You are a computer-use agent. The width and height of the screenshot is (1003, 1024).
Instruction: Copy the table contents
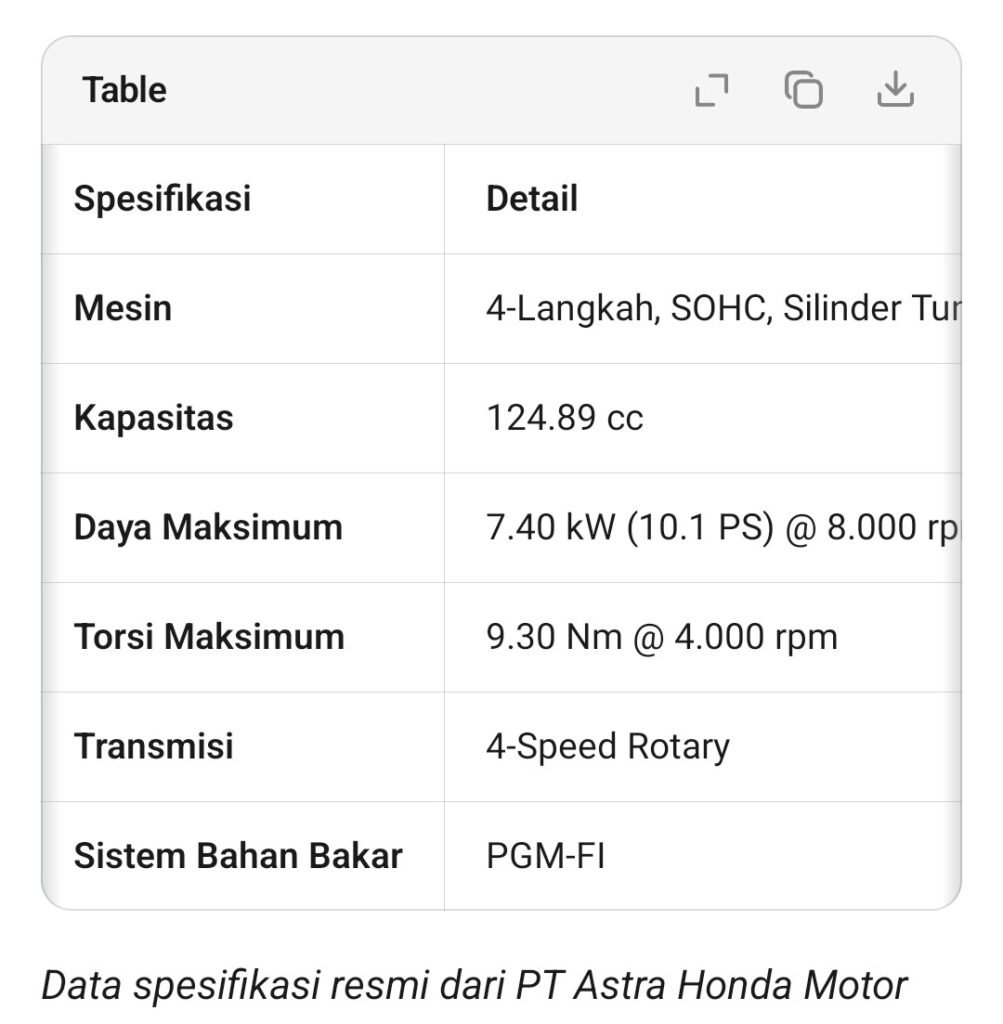pos(803,91)
